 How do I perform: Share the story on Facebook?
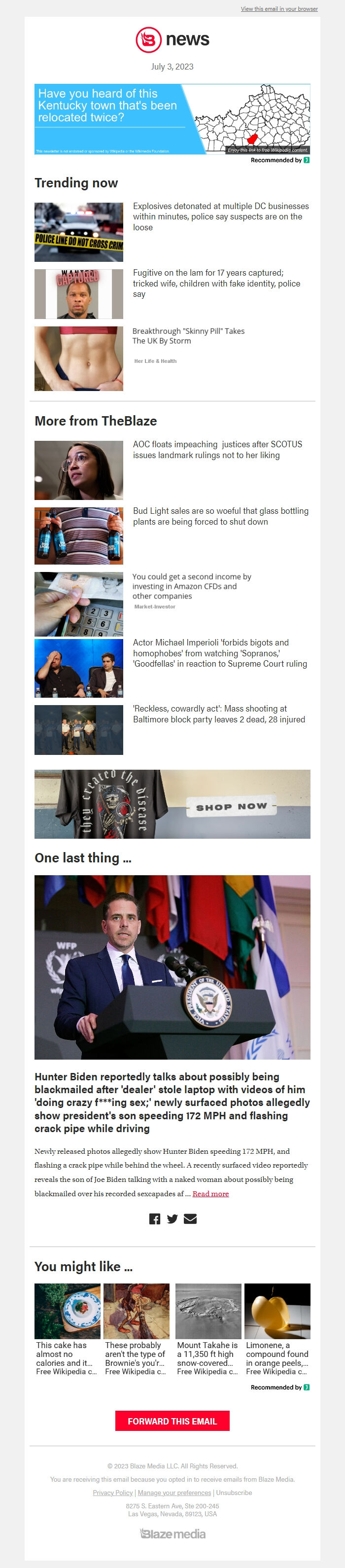(155, 1218)
